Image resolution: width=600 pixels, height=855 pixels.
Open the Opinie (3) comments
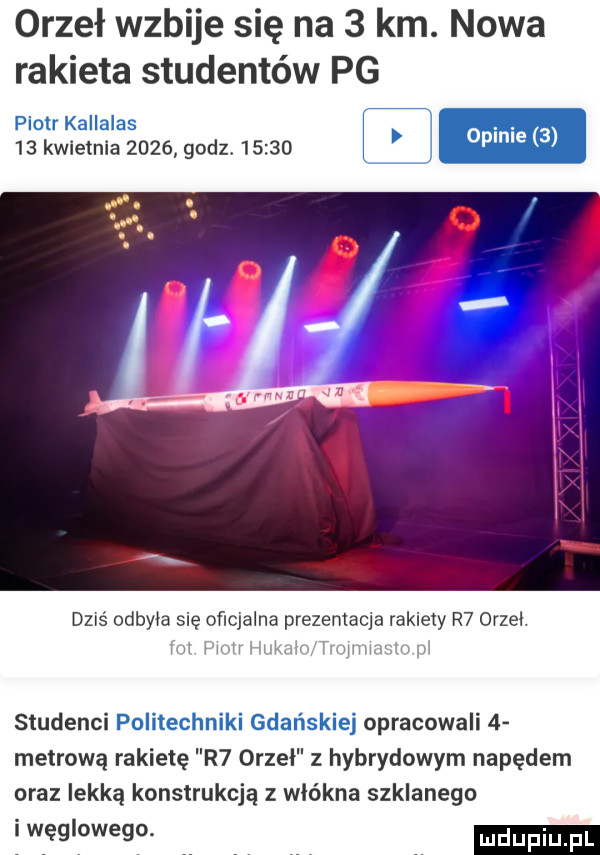point(512,135)
